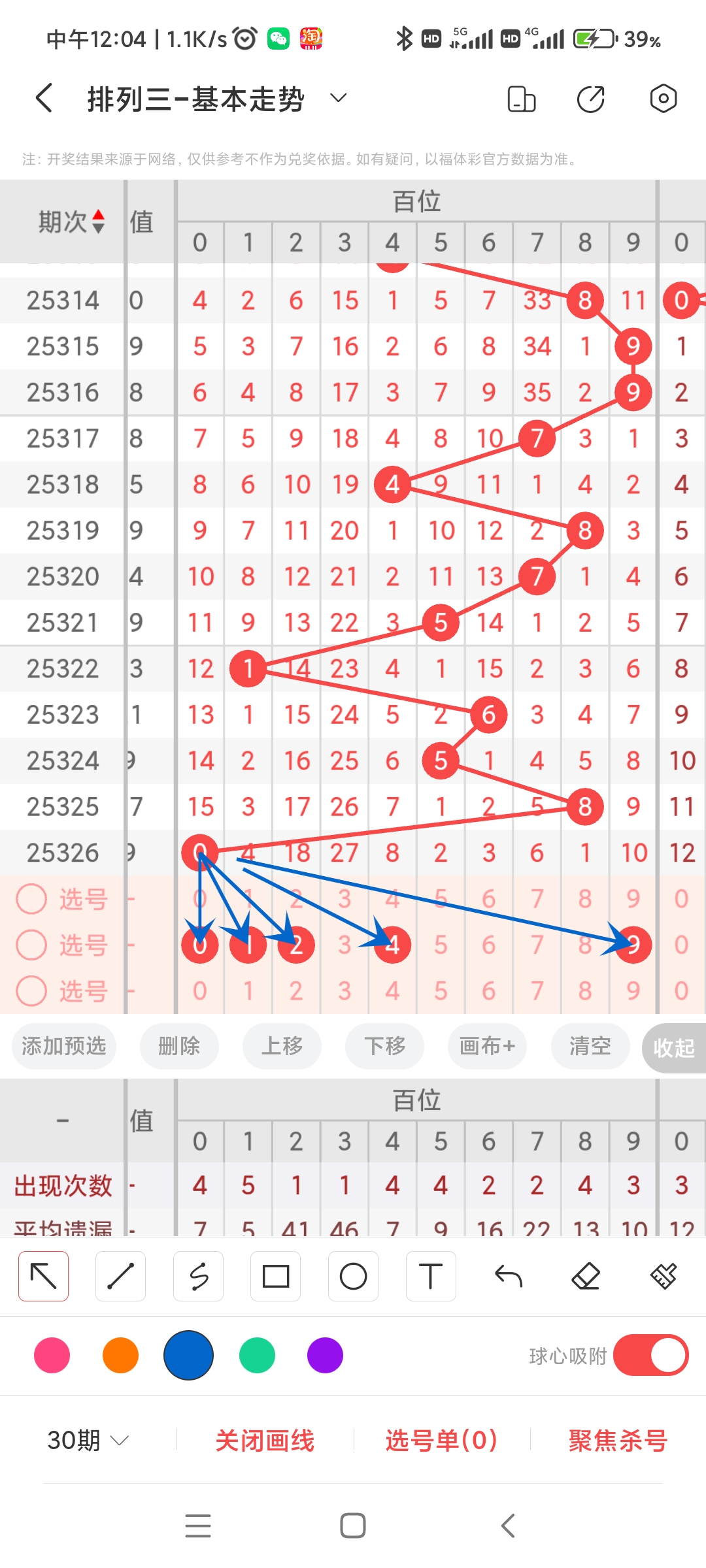Select the circle drawing tool
This screenshot has width=706, height=1568.
353,1275
